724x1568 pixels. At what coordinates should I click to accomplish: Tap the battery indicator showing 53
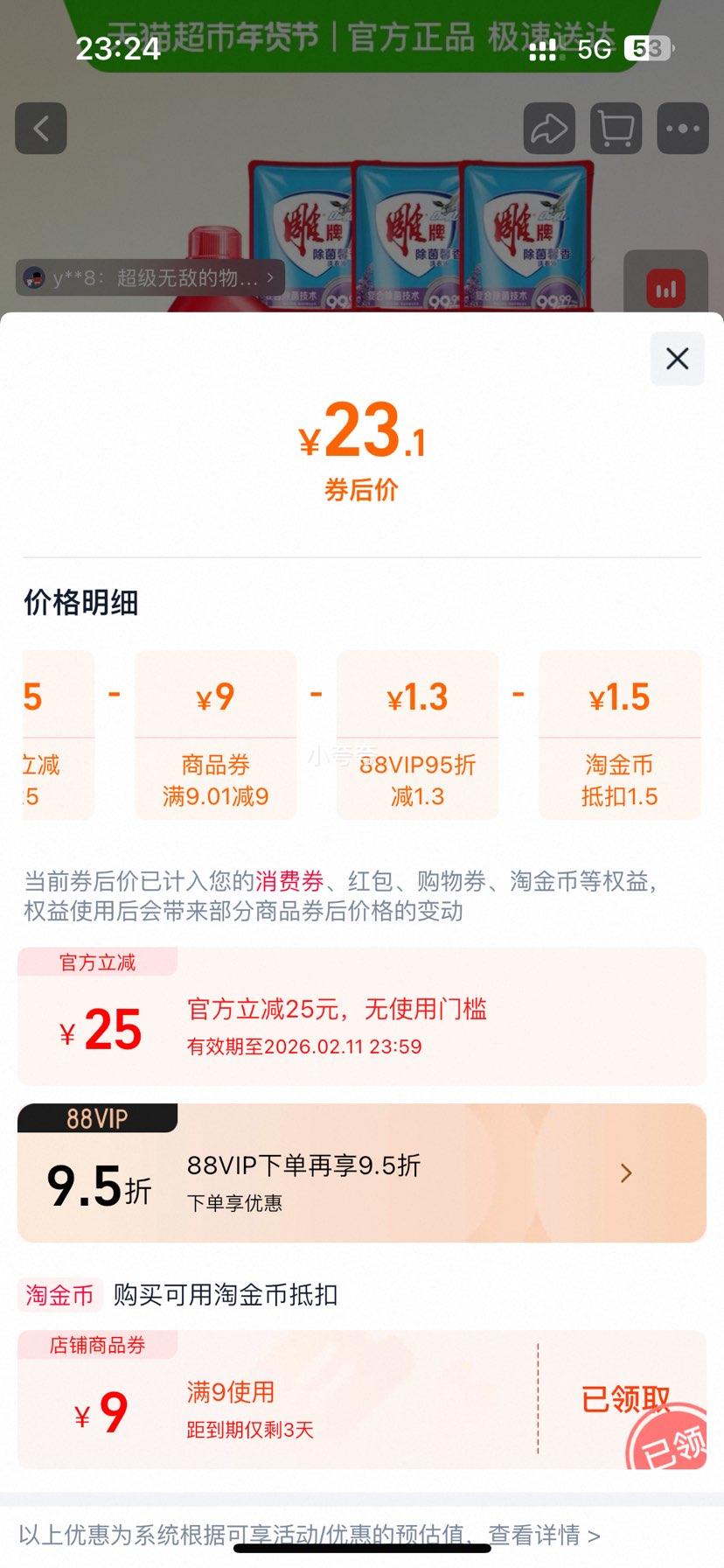point(647,49)
